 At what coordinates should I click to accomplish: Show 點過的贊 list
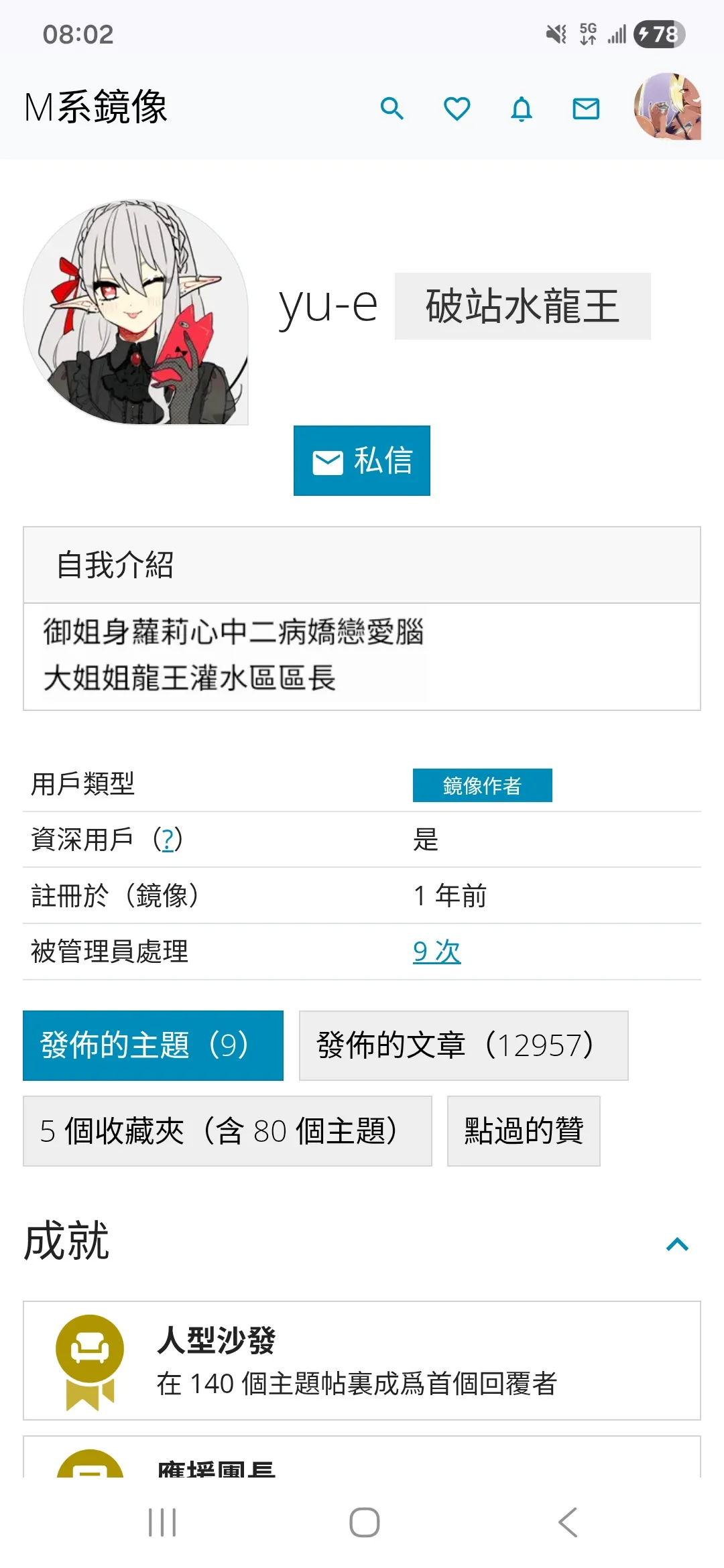(524, 1131)
